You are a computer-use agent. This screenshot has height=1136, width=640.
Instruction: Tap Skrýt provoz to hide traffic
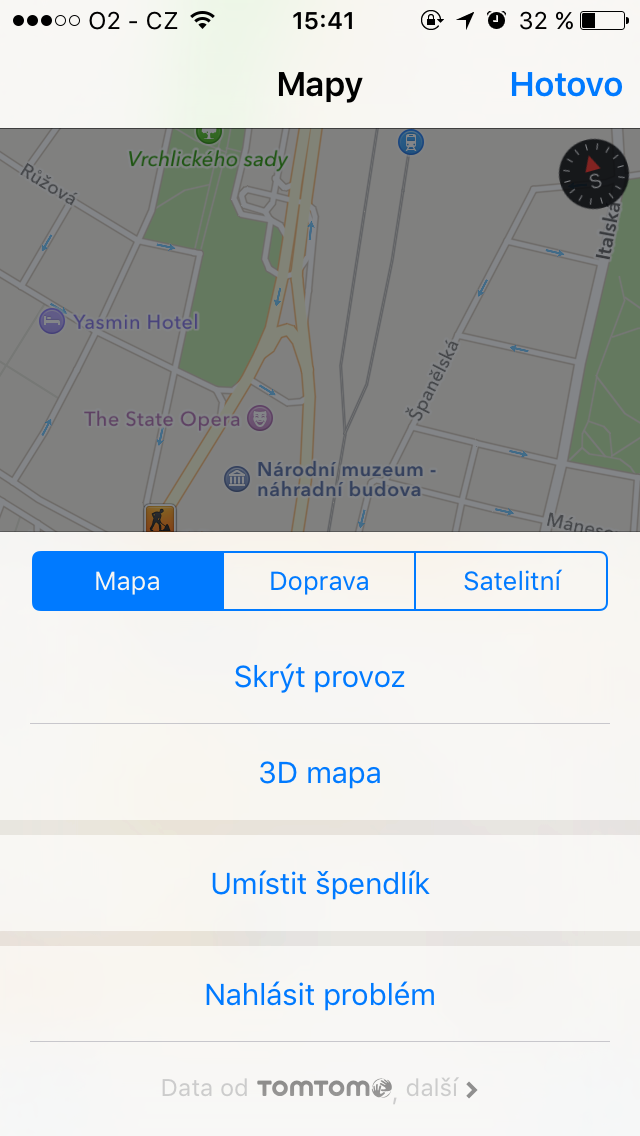320,677
